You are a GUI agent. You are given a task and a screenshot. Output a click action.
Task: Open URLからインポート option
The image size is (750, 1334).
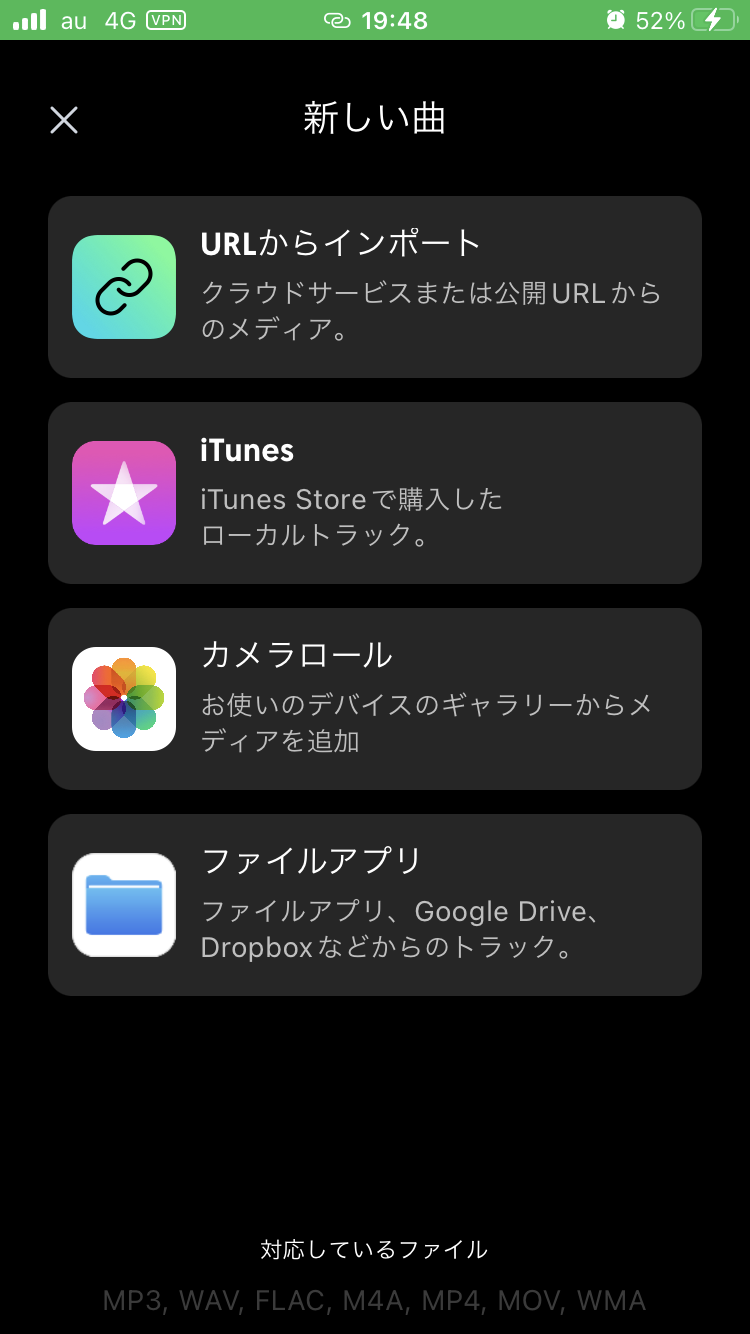tap(375, 287)
